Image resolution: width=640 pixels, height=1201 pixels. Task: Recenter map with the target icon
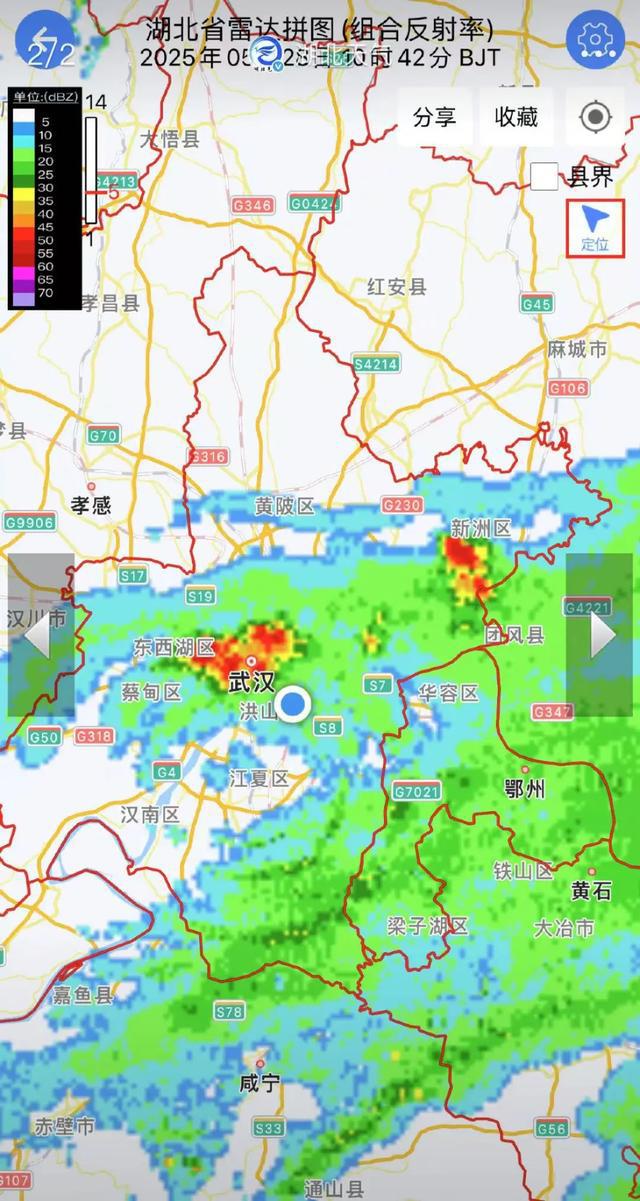click(595, 118)
